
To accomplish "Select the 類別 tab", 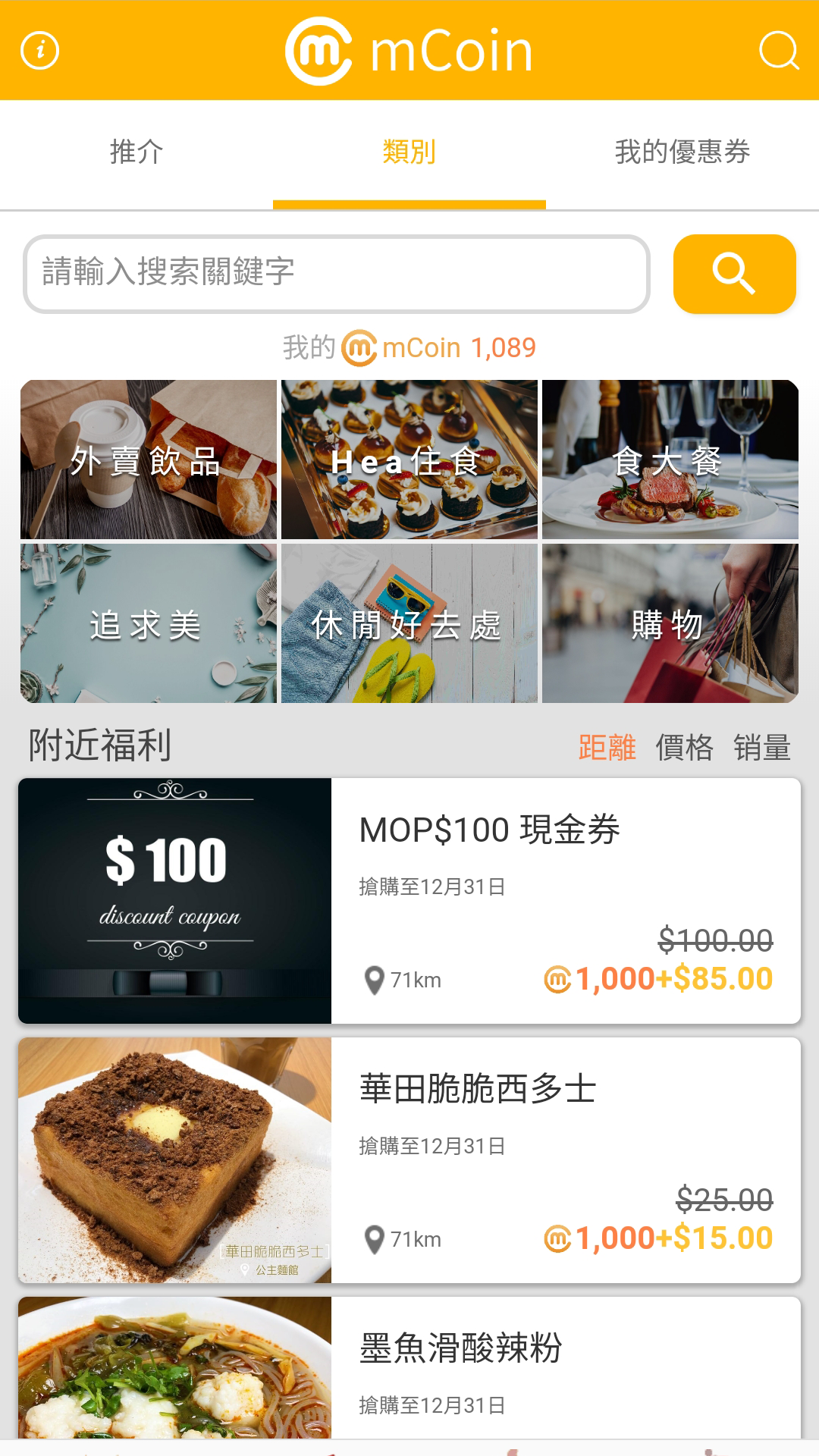I will [x=409, y=152].
